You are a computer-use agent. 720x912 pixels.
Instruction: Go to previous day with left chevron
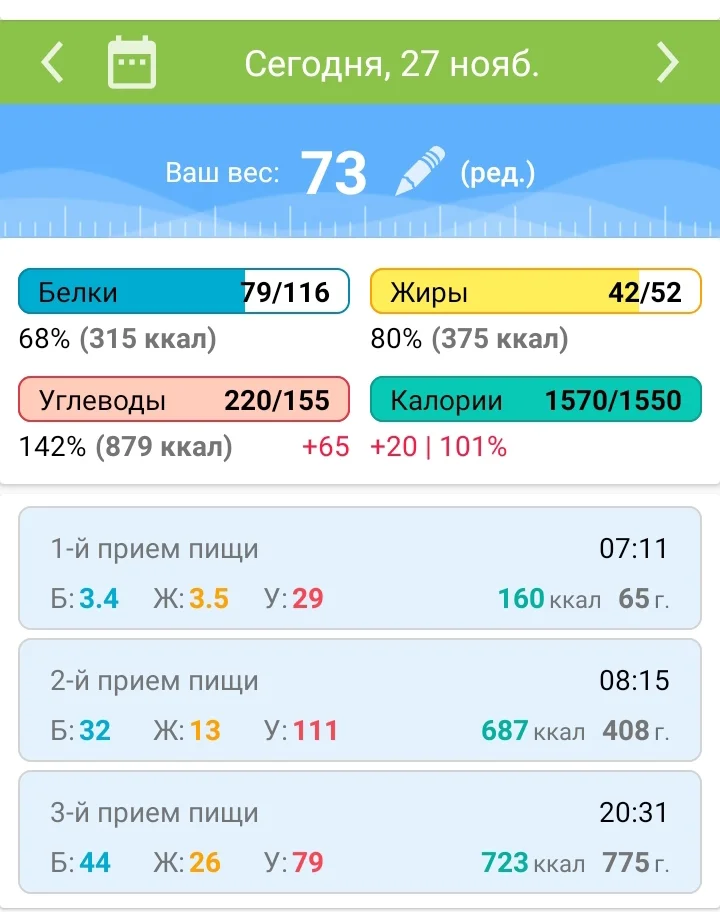(x=52, y=61)
